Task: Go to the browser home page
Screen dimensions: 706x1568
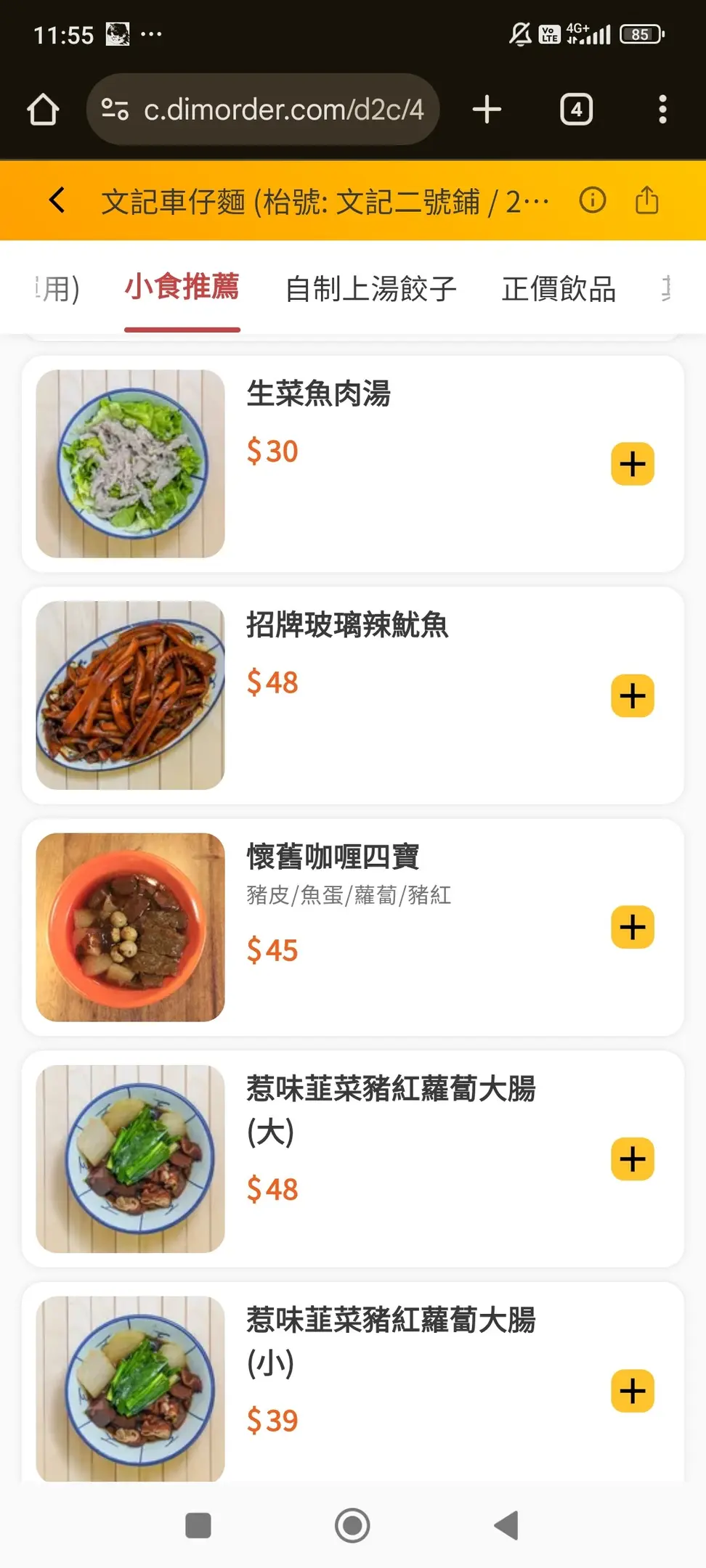Action: pos(43,110)
